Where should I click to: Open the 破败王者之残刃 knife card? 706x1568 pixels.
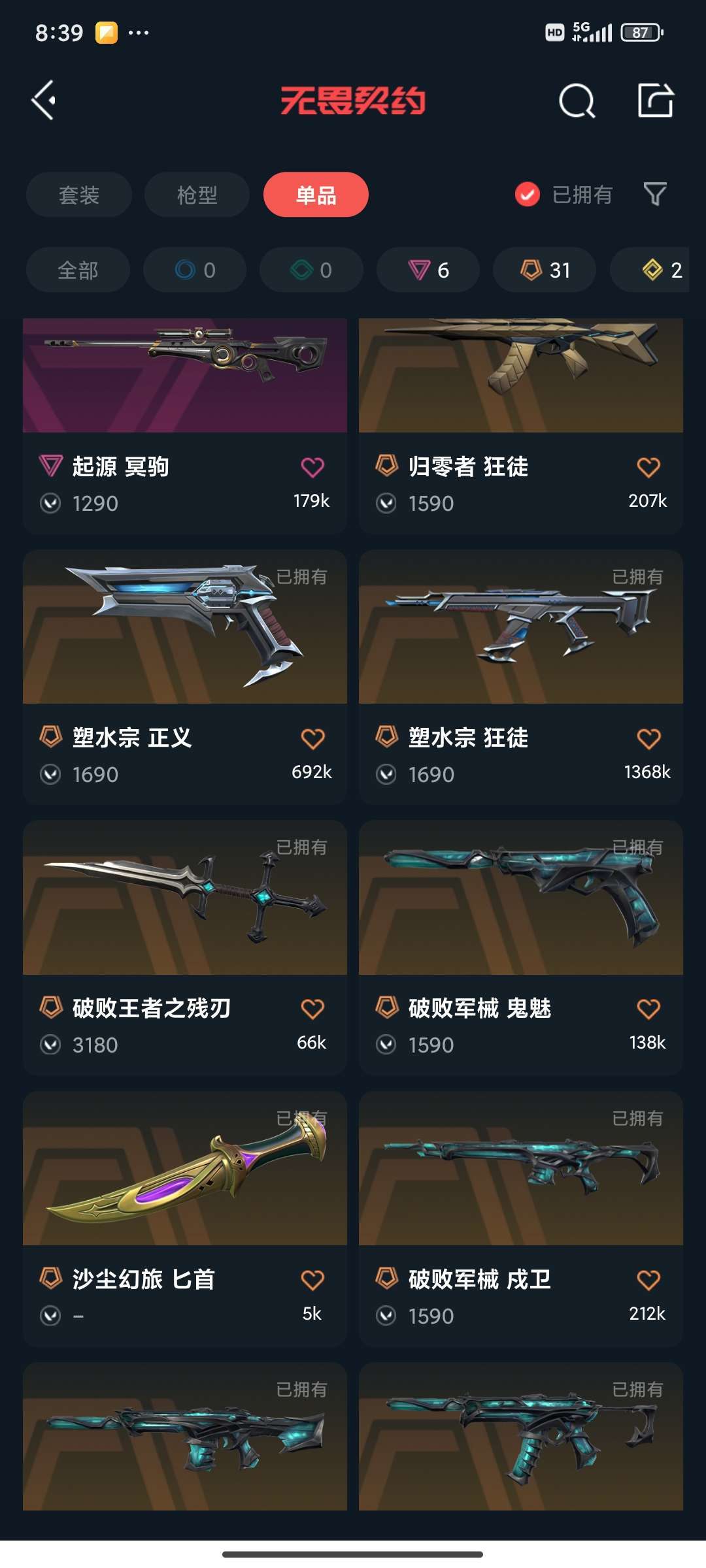[x=185, y=948]
